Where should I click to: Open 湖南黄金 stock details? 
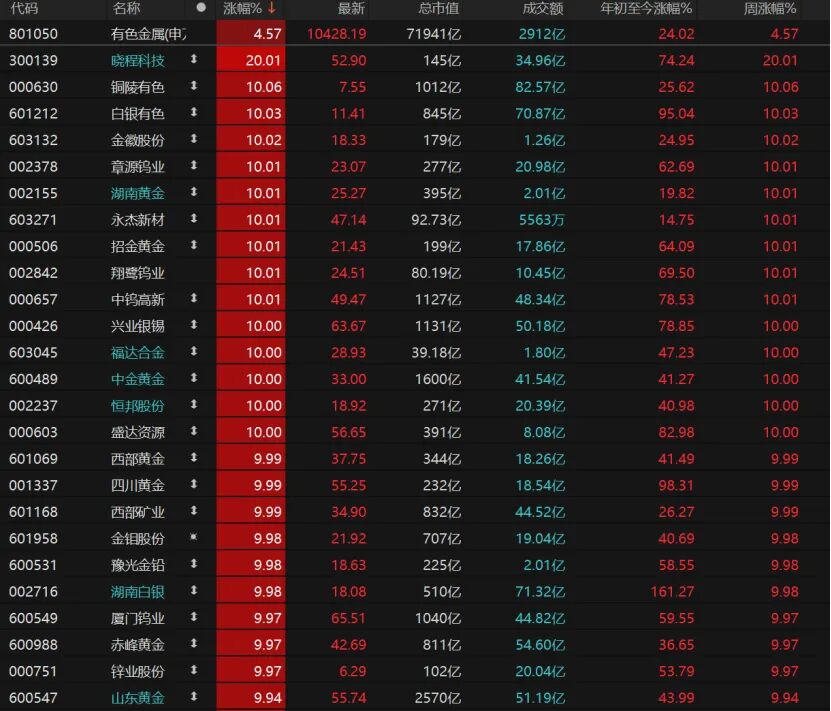138,193
